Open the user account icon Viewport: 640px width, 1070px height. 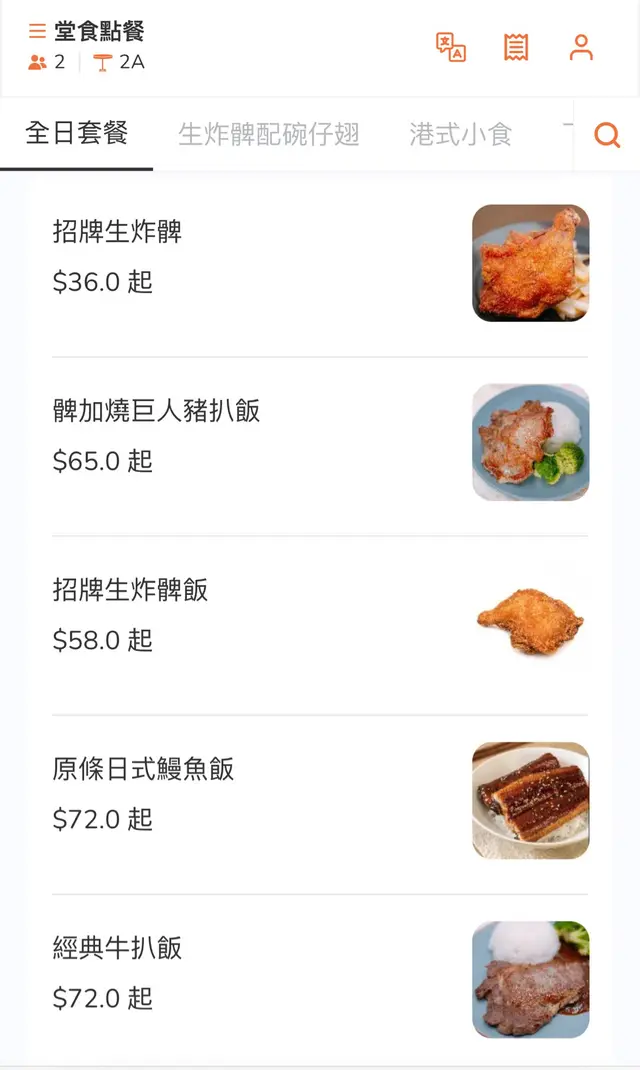pos(581,47)
